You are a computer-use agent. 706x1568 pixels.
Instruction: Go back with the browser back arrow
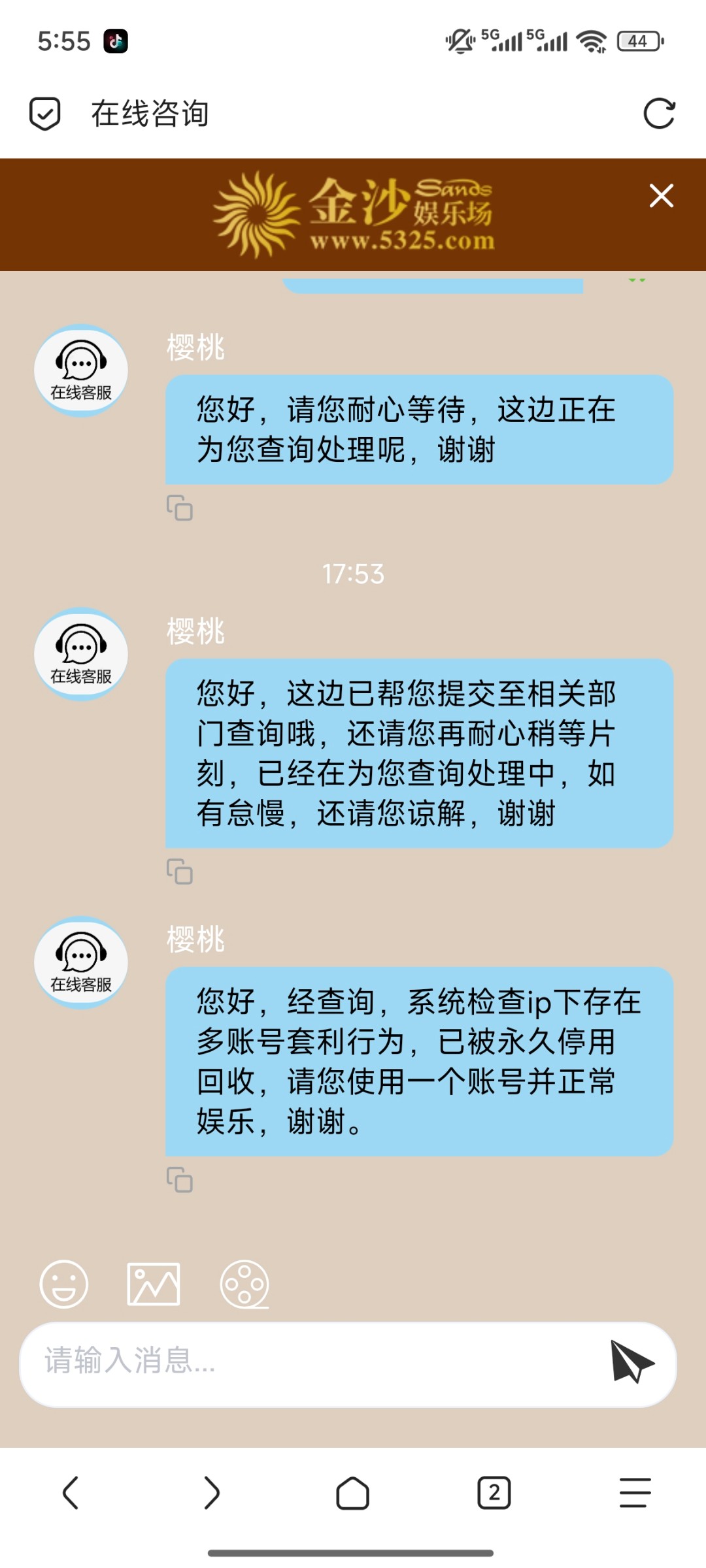[x=71, y=1493]
